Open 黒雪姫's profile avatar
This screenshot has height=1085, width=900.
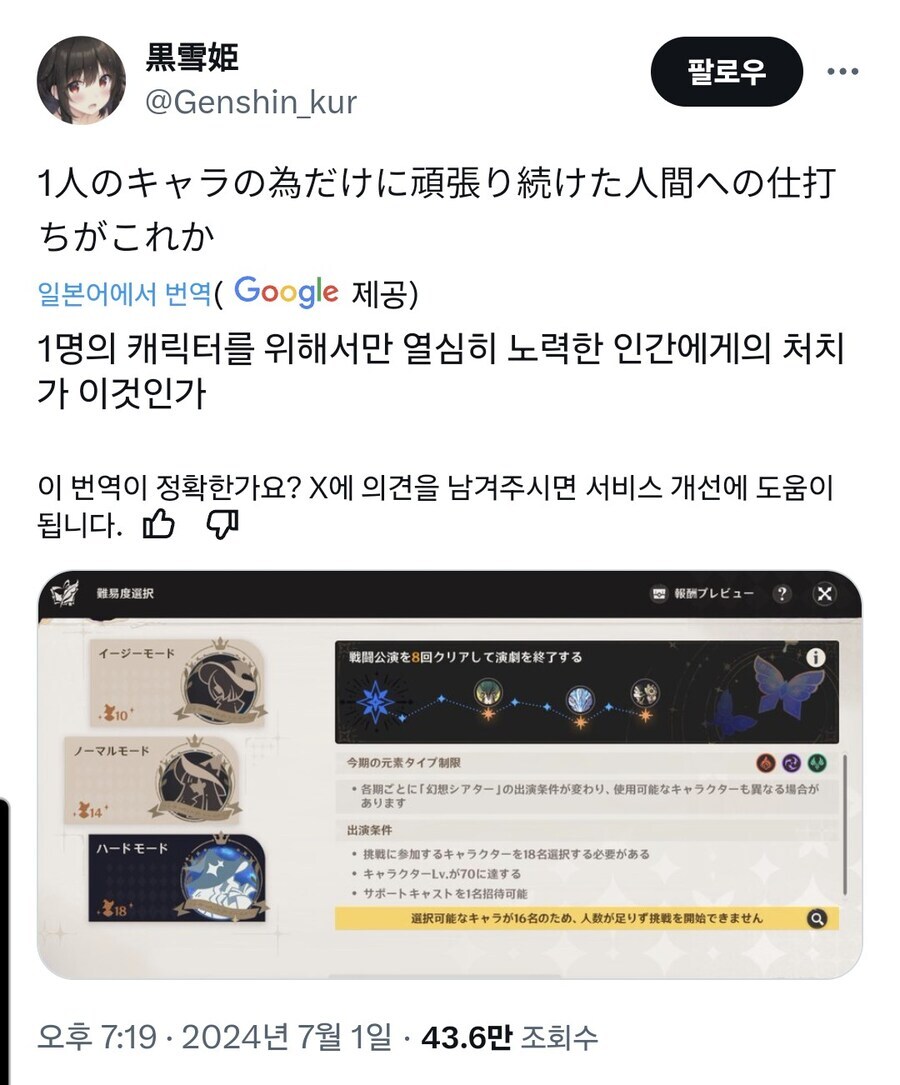pos(82,82)
